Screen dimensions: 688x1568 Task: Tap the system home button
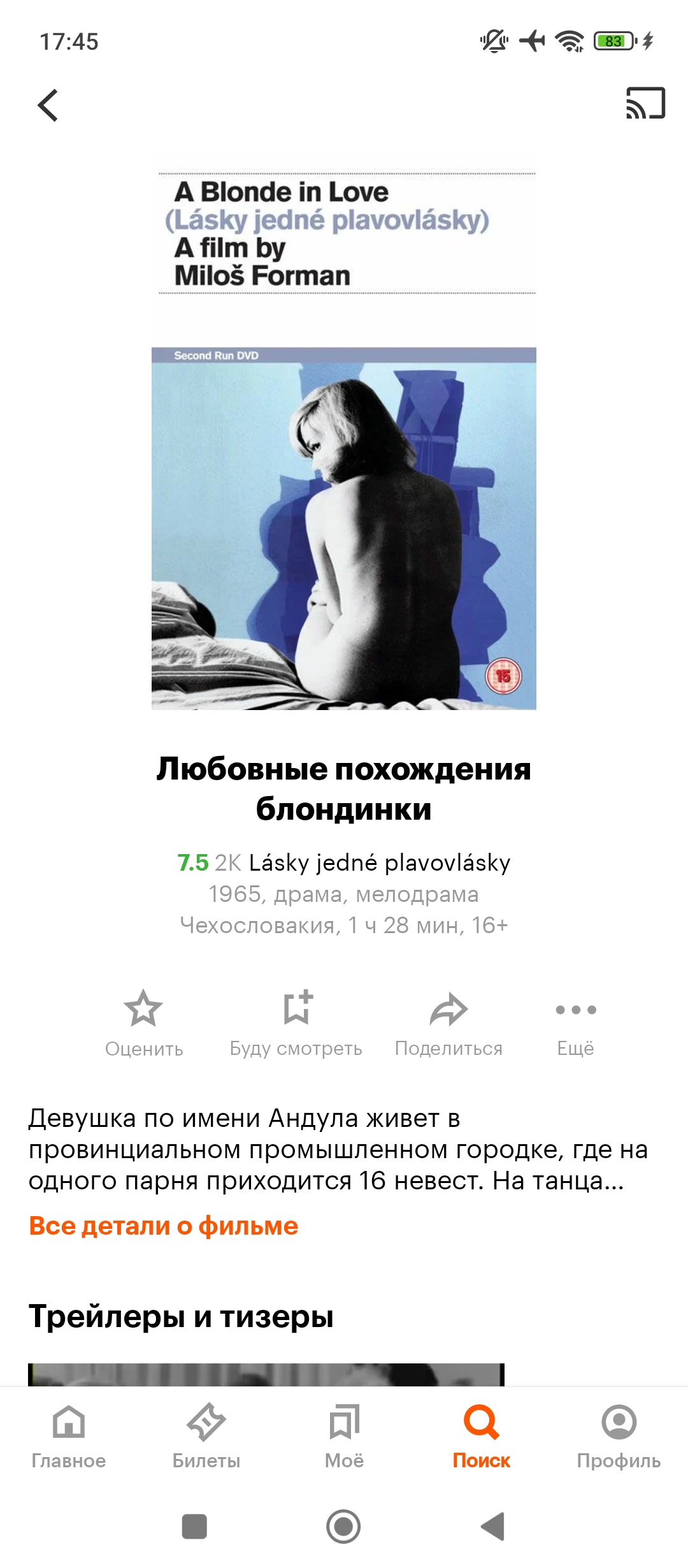[343, 1527]
